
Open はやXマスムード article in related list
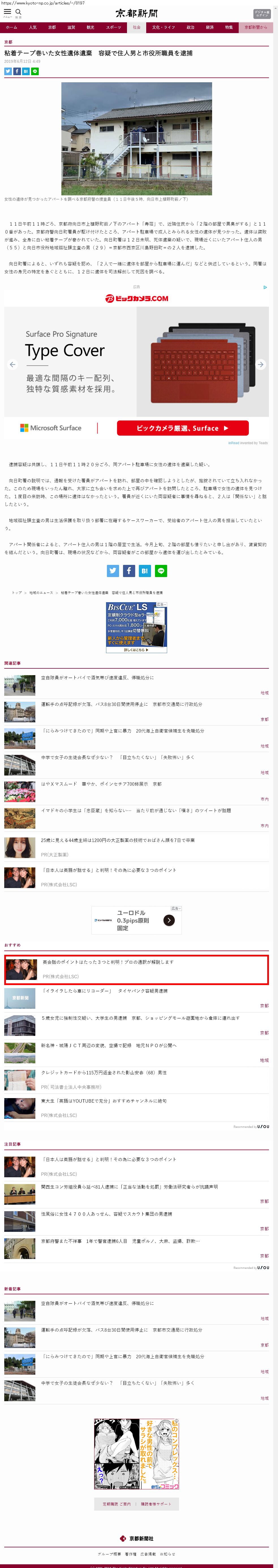(101, 784)
